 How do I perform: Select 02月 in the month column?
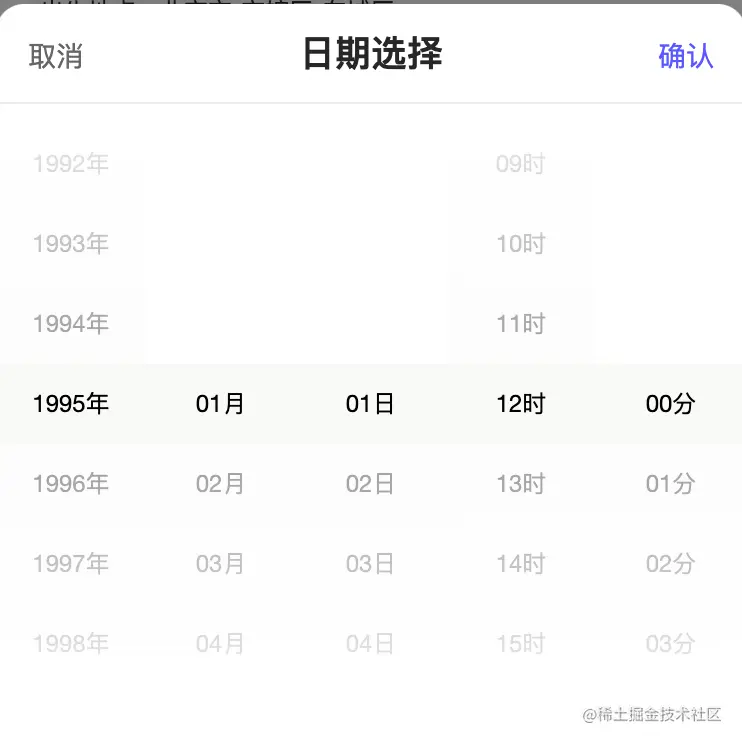click(220, 483)
